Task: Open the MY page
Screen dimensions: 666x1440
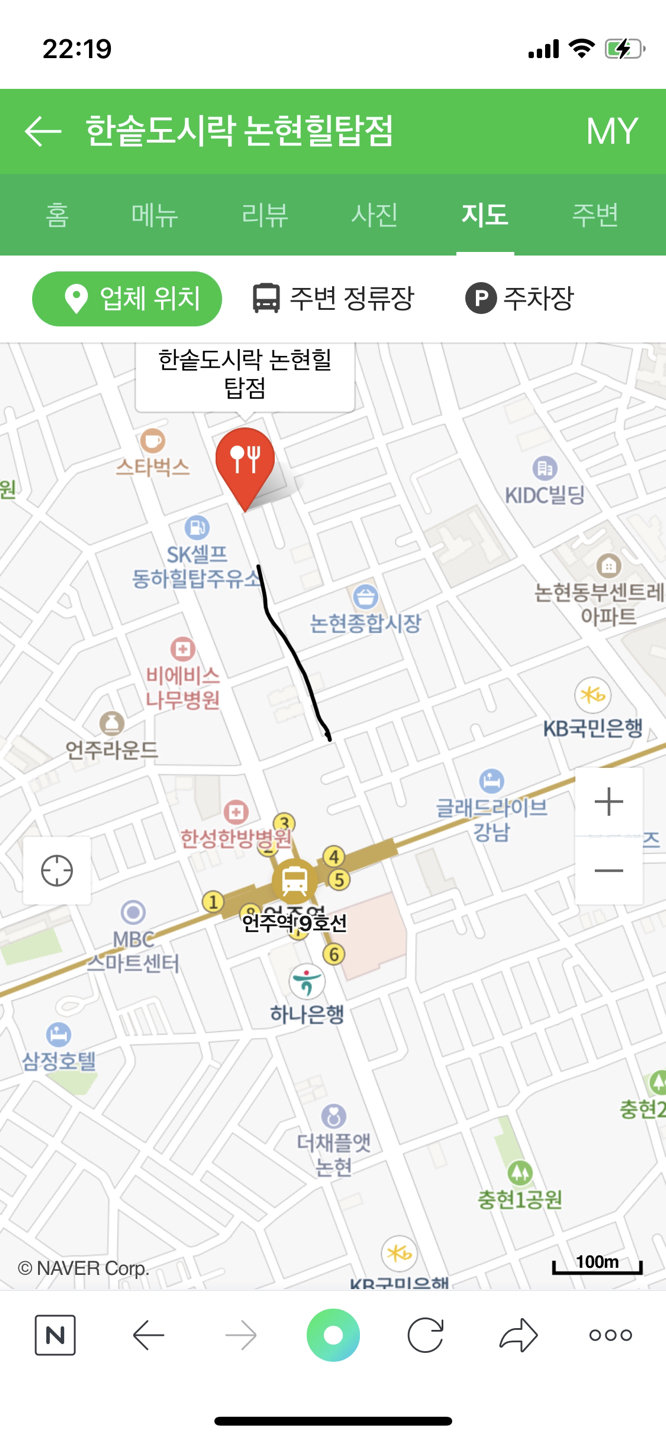Action: 611,131
